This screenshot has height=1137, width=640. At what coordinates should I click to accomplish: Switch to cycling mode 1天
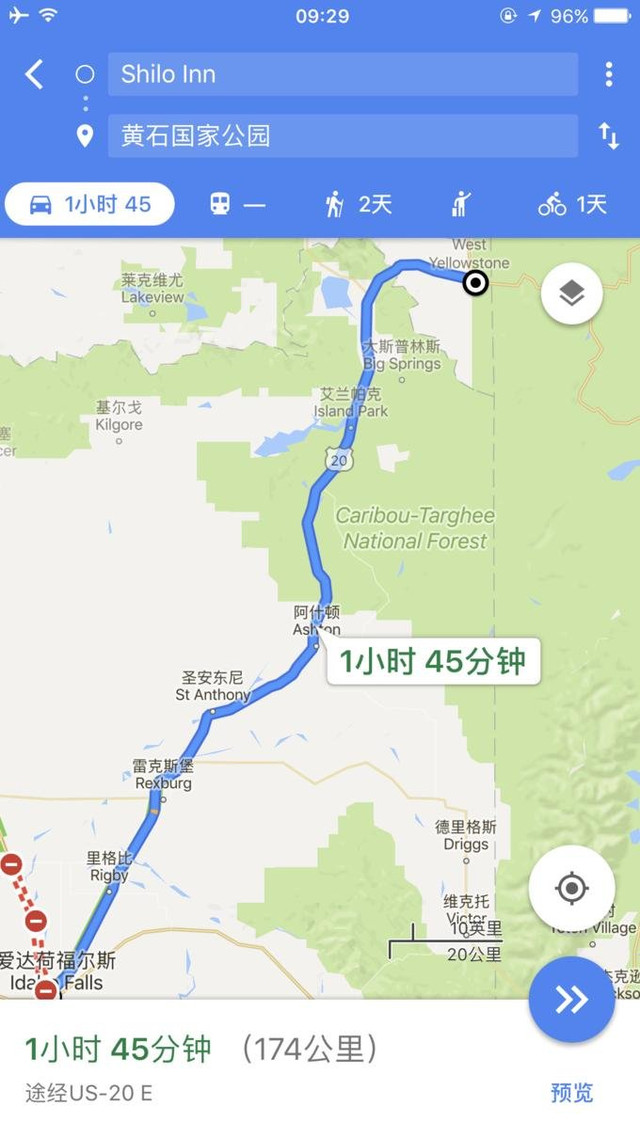click(x=573, y=205)
